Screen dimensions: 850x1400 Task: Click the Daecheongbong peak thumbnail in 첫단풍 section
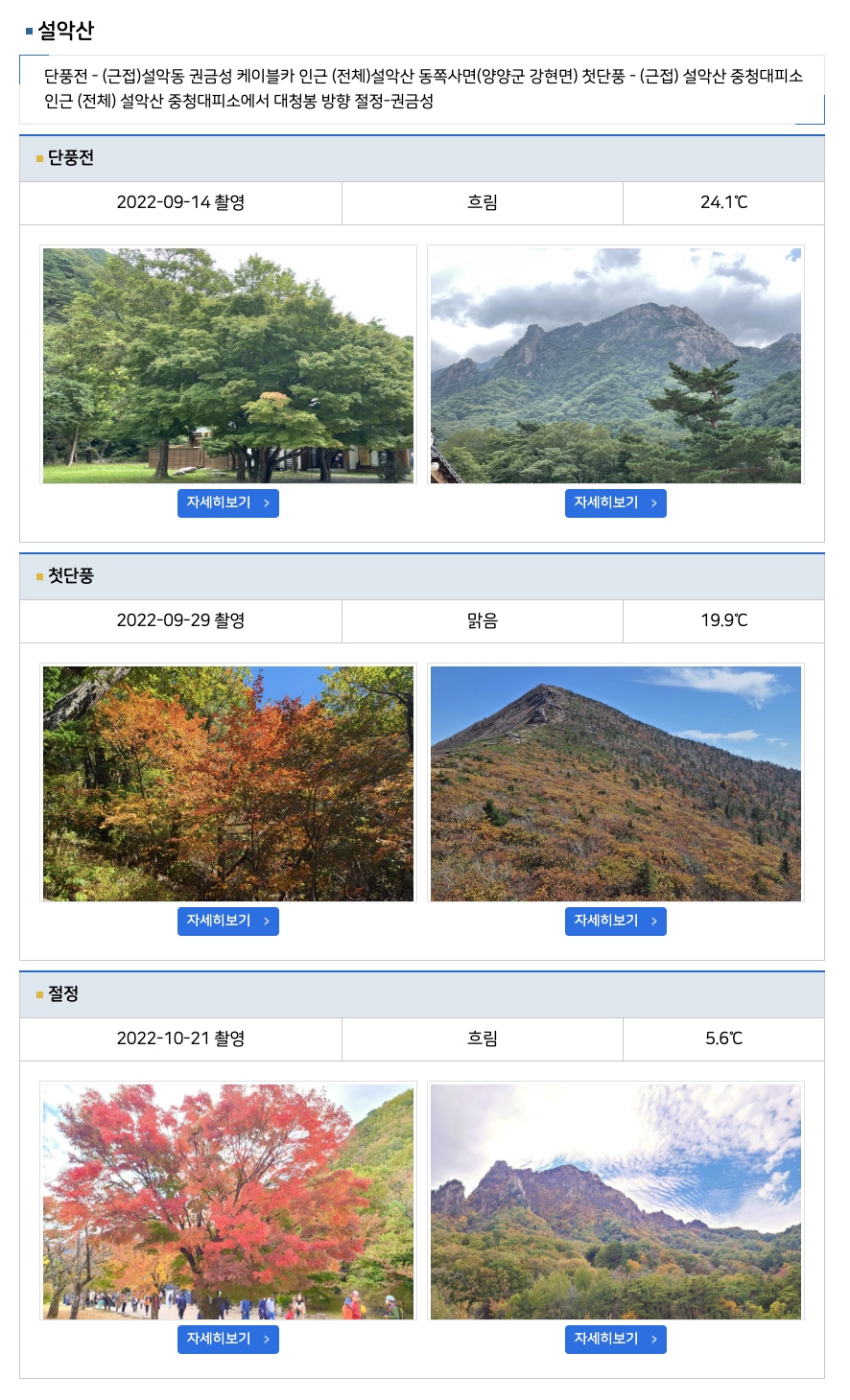615,783
